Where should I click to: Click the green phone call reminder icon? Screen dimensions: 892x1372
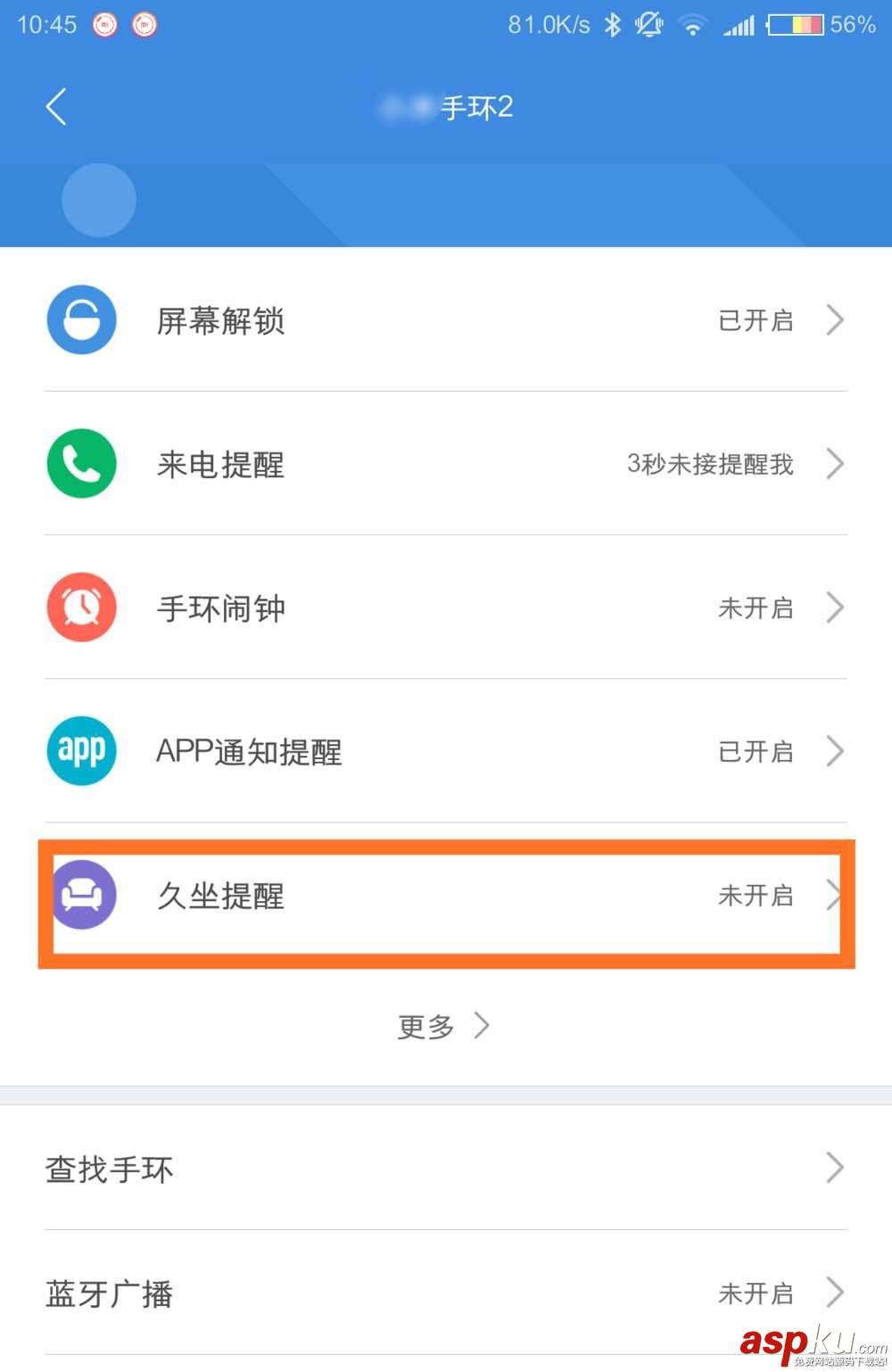81,464
